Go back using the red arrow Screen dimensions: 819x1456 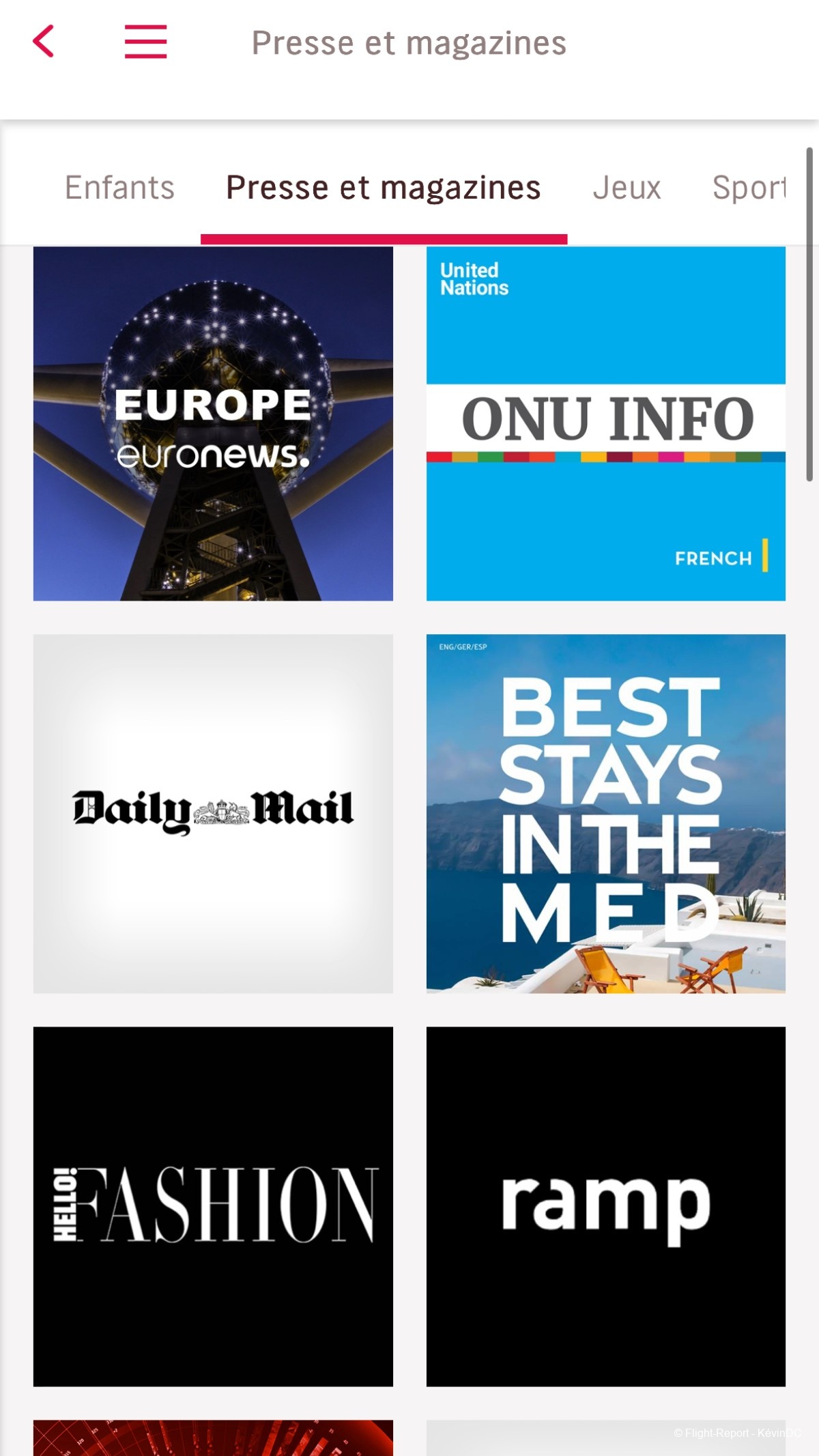point(44,42)
